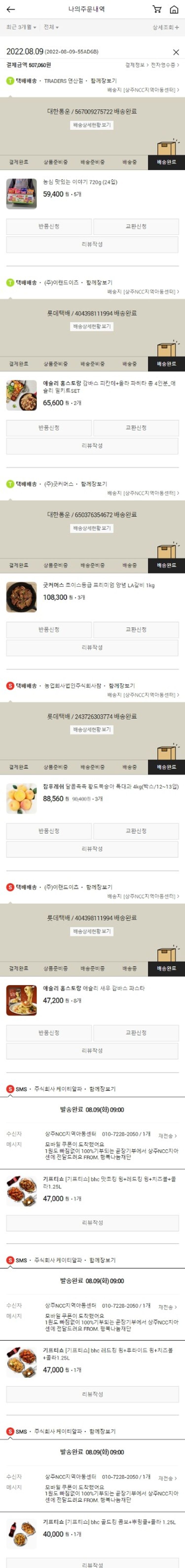Open the shopping cart

click(157, 10)
